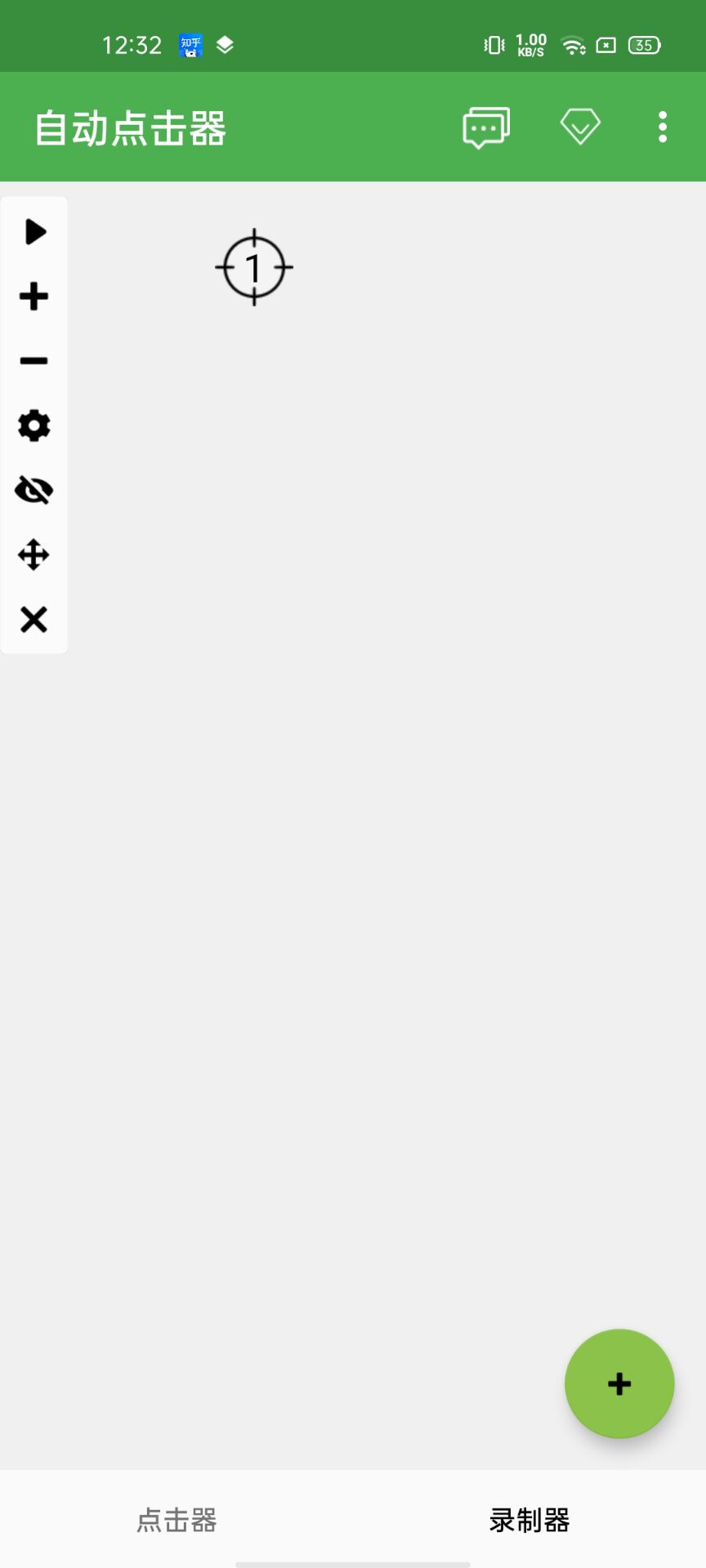This screenshot has width=706, height=1568.
Task: Tap the green floating add button
Action: (619, 1383)
